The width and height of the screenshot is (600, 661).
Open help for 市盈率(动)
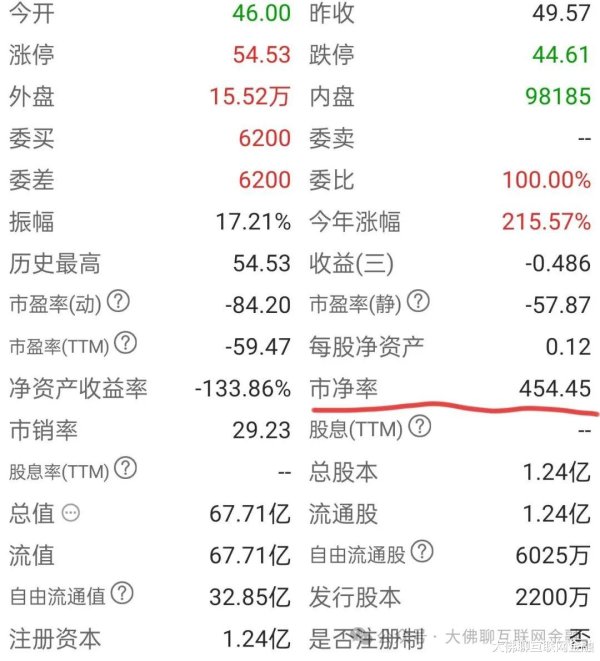coord(118,301)
